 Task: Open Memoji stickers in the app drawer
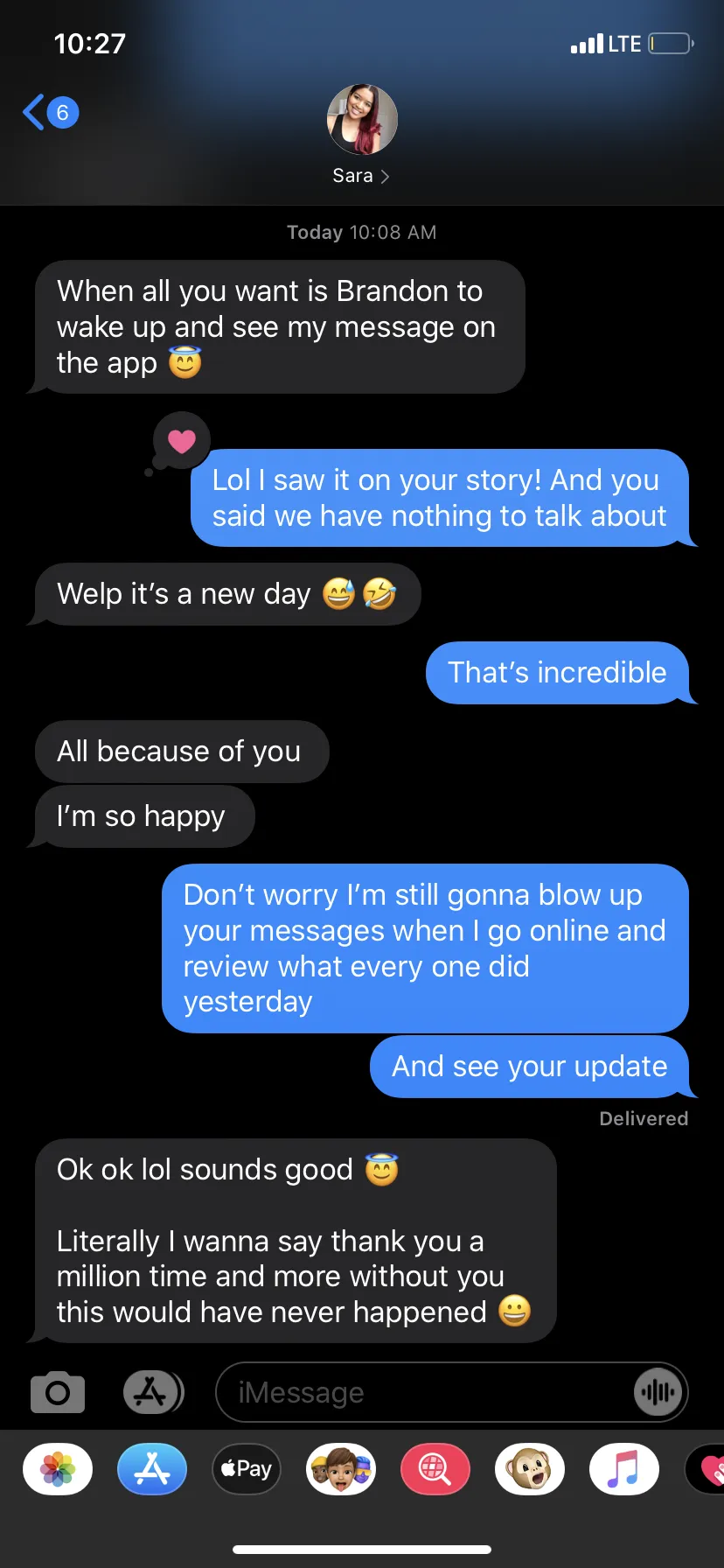point(341,1469)
